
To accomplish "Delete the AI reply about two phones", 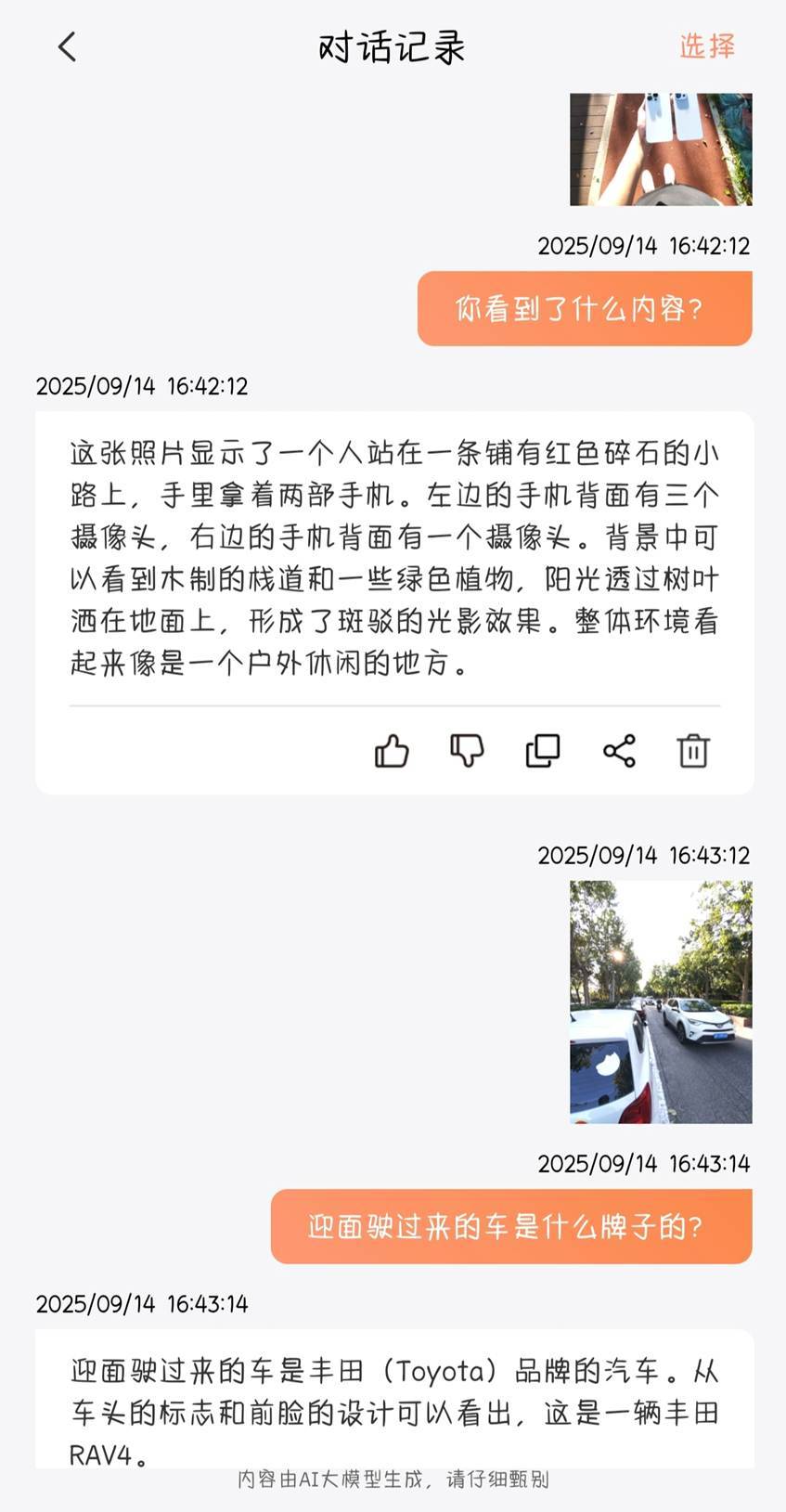I will pos(693,751).
